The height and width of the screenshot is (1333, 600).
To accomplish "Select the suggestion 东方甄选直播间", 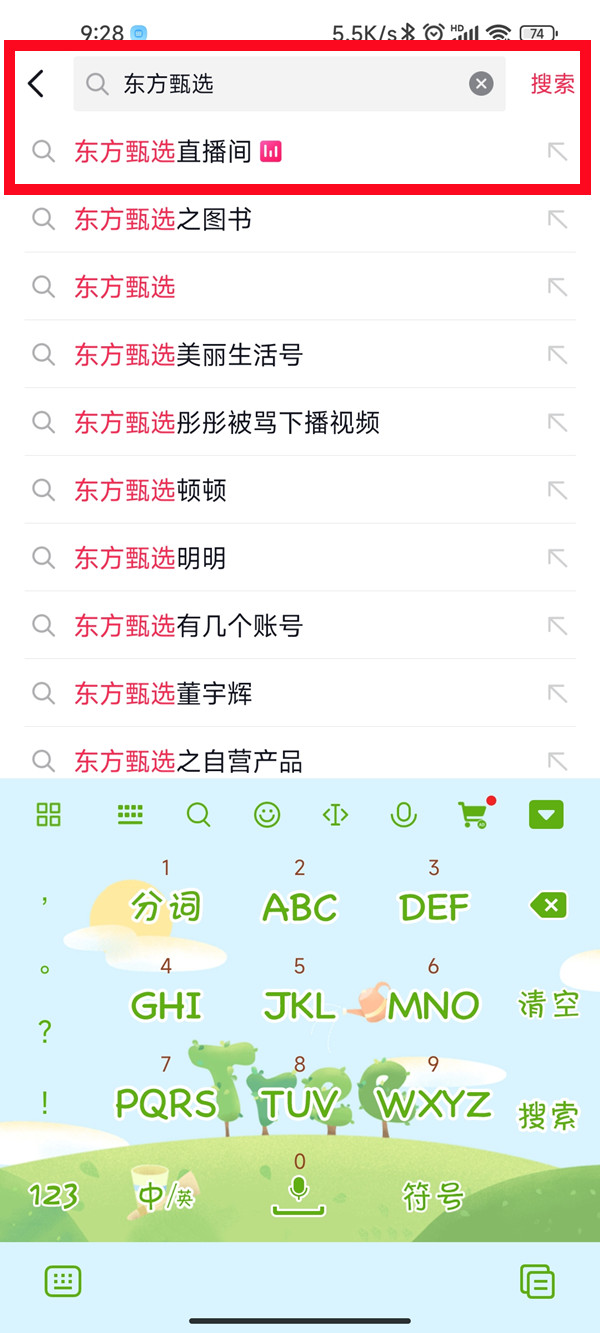I will (x=163, y=152).
